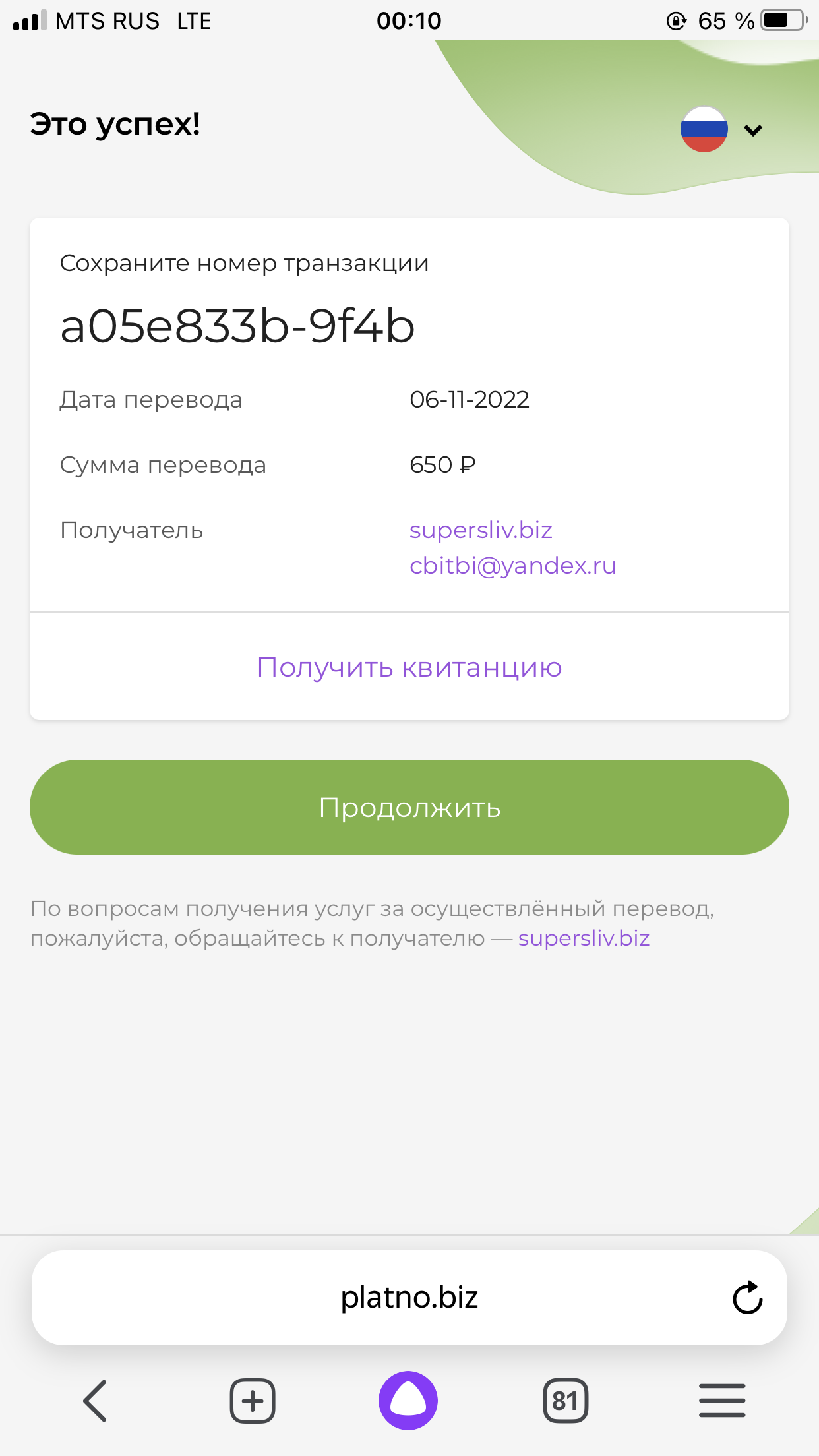View the 81 open tabs
This screenshot has width=819, height=1456.
point(565,1401)
